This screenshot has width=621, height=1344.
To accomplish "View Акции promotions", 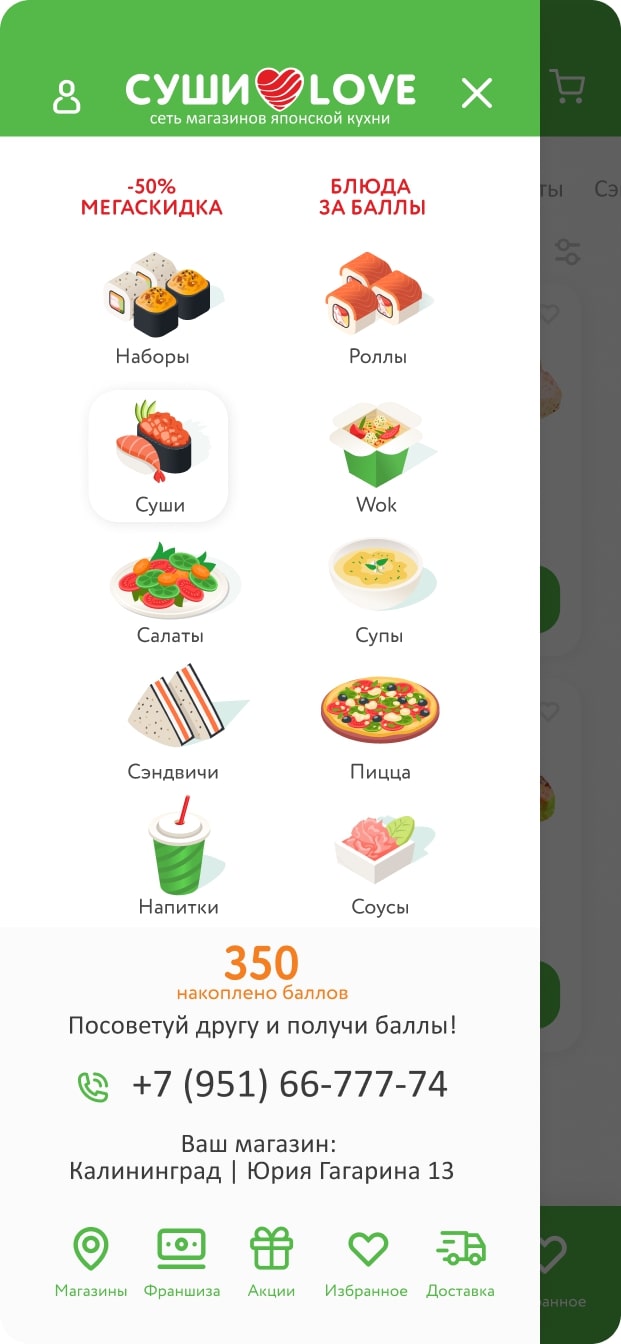I will point(272,1263).
